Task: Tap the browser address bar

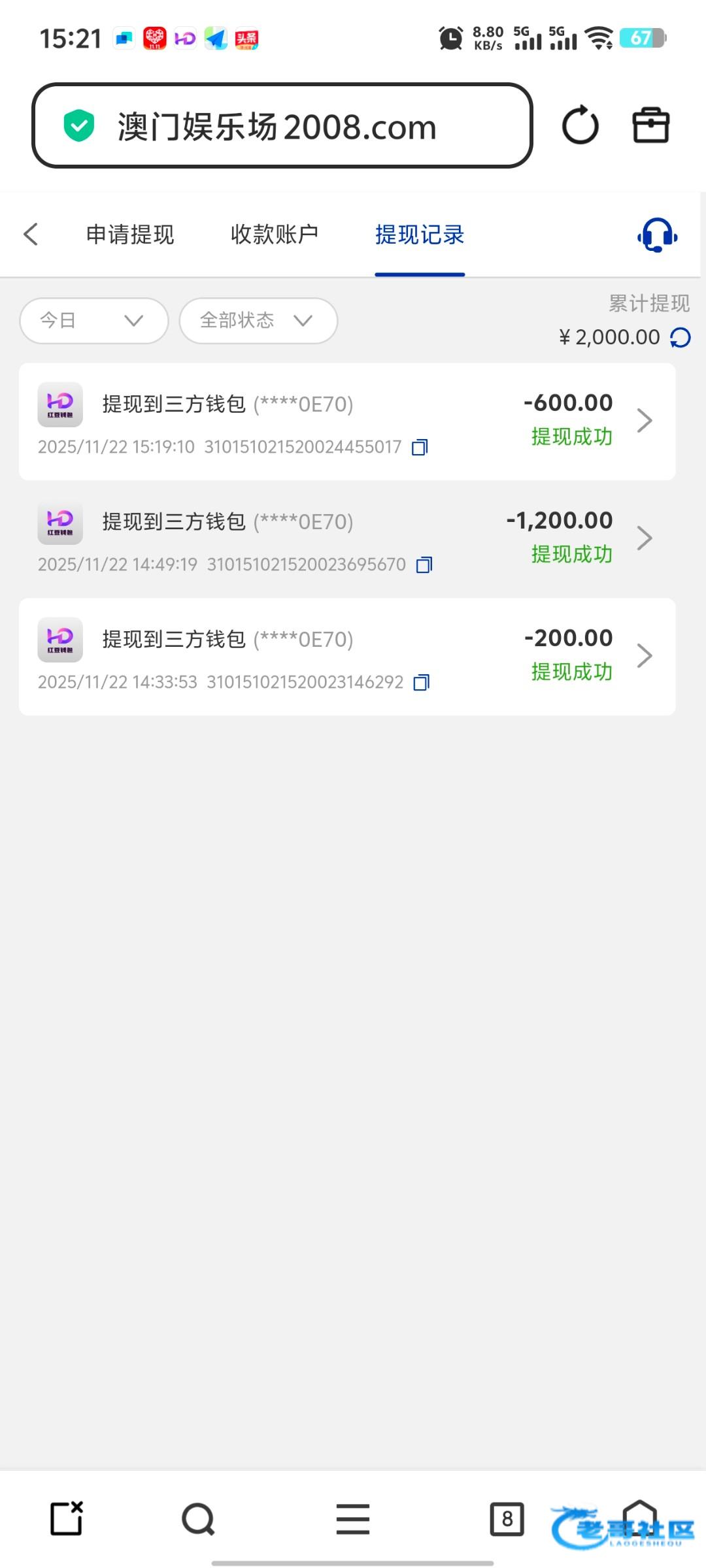Action: click(282, 125)
